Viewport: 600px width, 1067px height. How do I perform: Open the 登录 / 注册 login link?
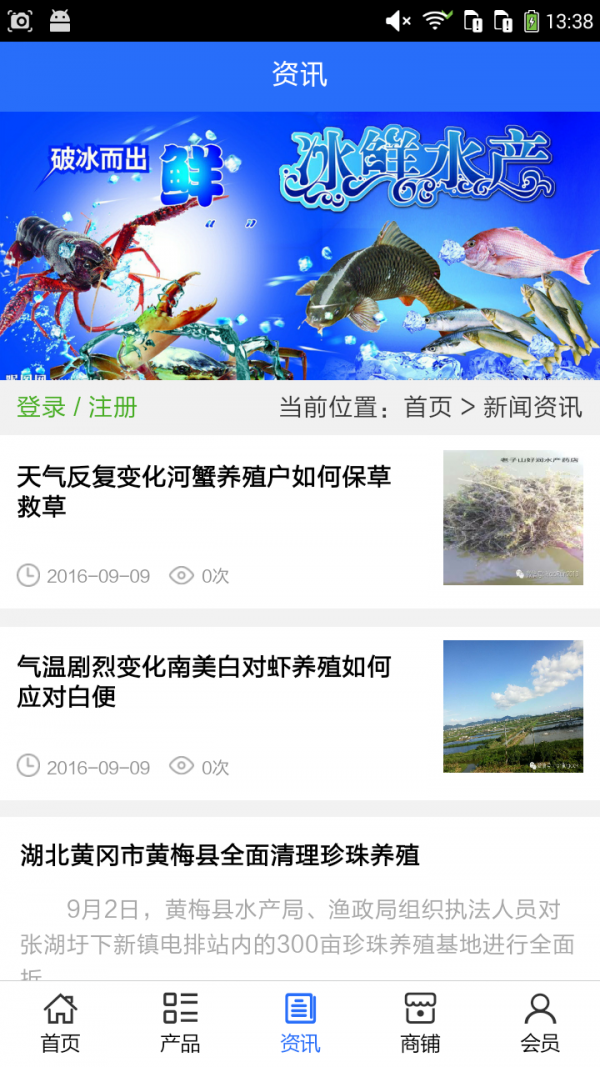77,407
